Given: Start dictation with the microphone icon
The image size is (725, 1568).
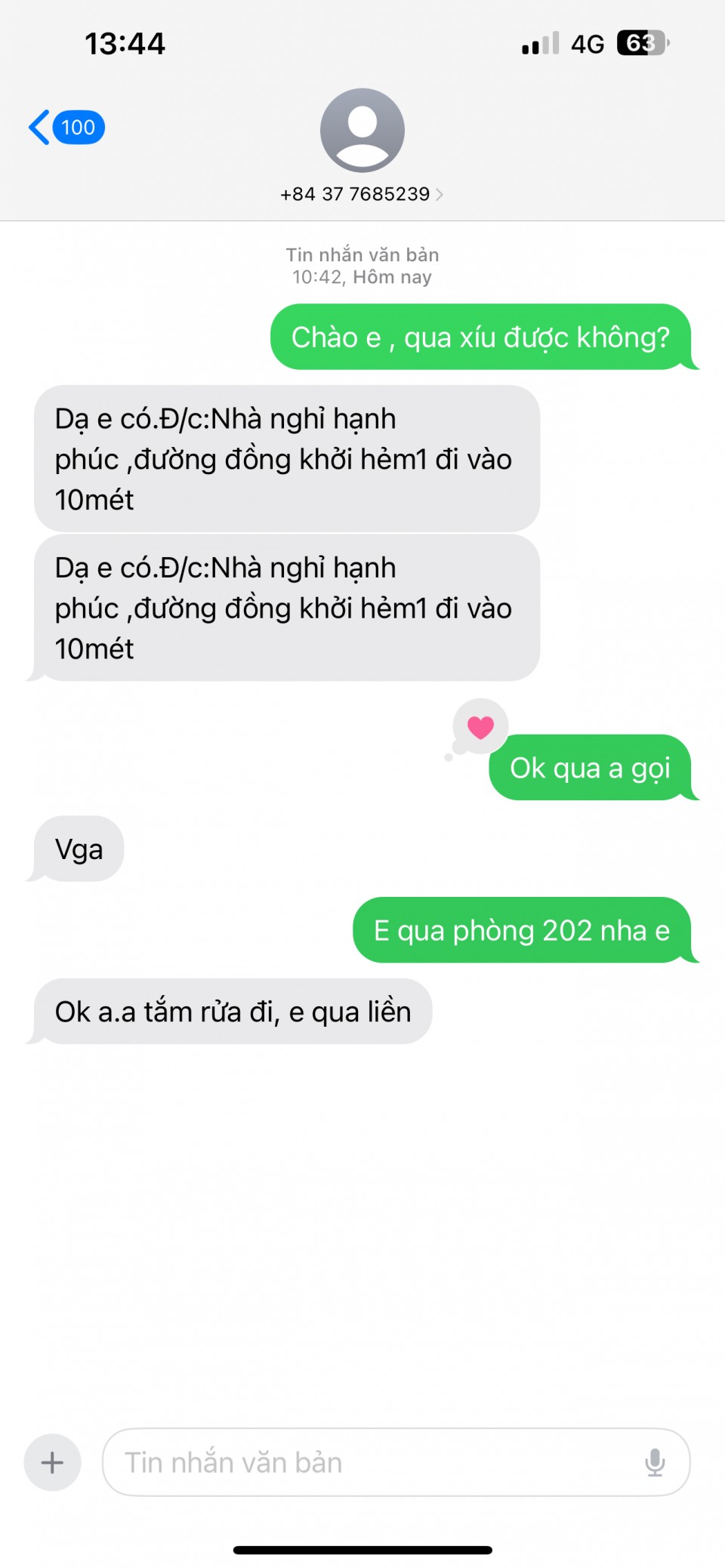Looking at the screenshot, I should tap(655, 1462).
